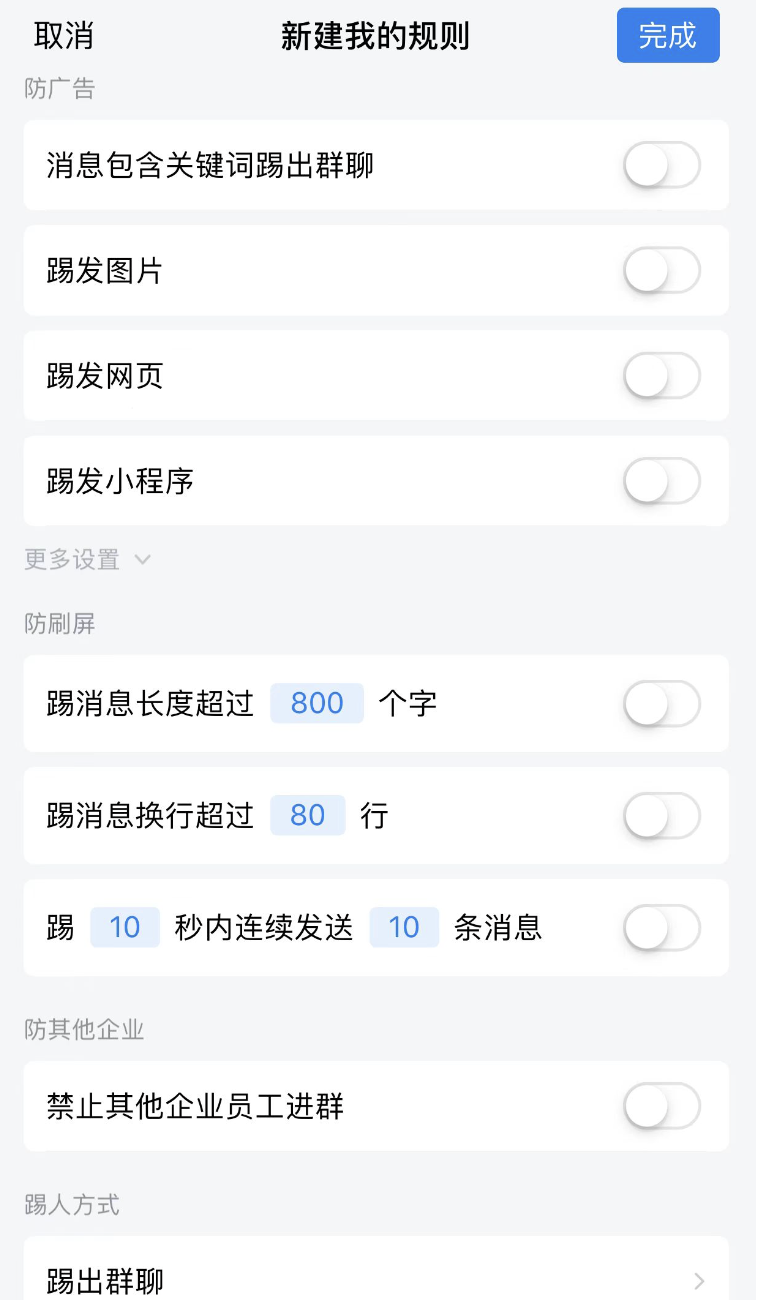Screen dimensions: 758x1300
Task: Turn on the 踢消息换行超过80行 switch
Action: [x=661, y=815]
